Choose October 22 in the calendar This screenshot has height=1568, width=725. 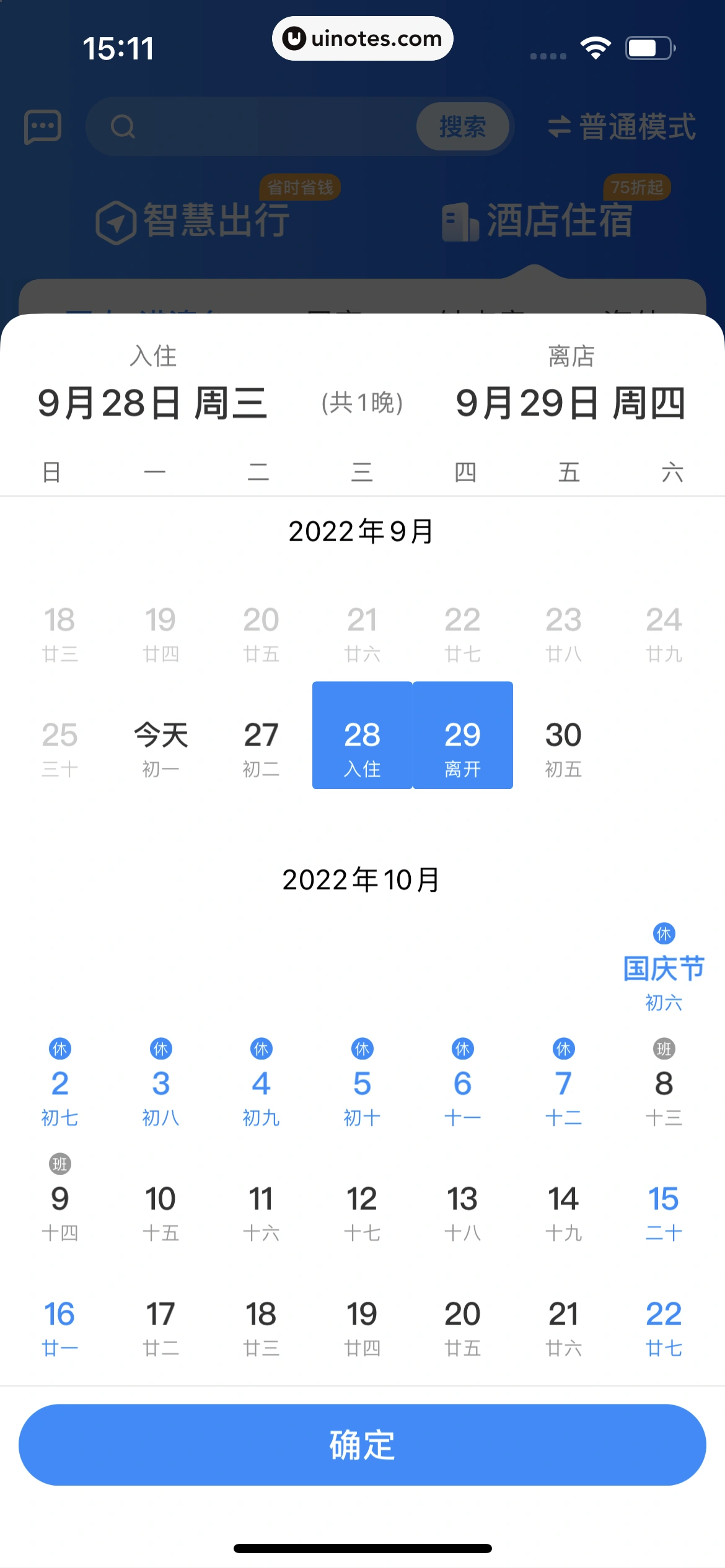(x=663, y=1324)
